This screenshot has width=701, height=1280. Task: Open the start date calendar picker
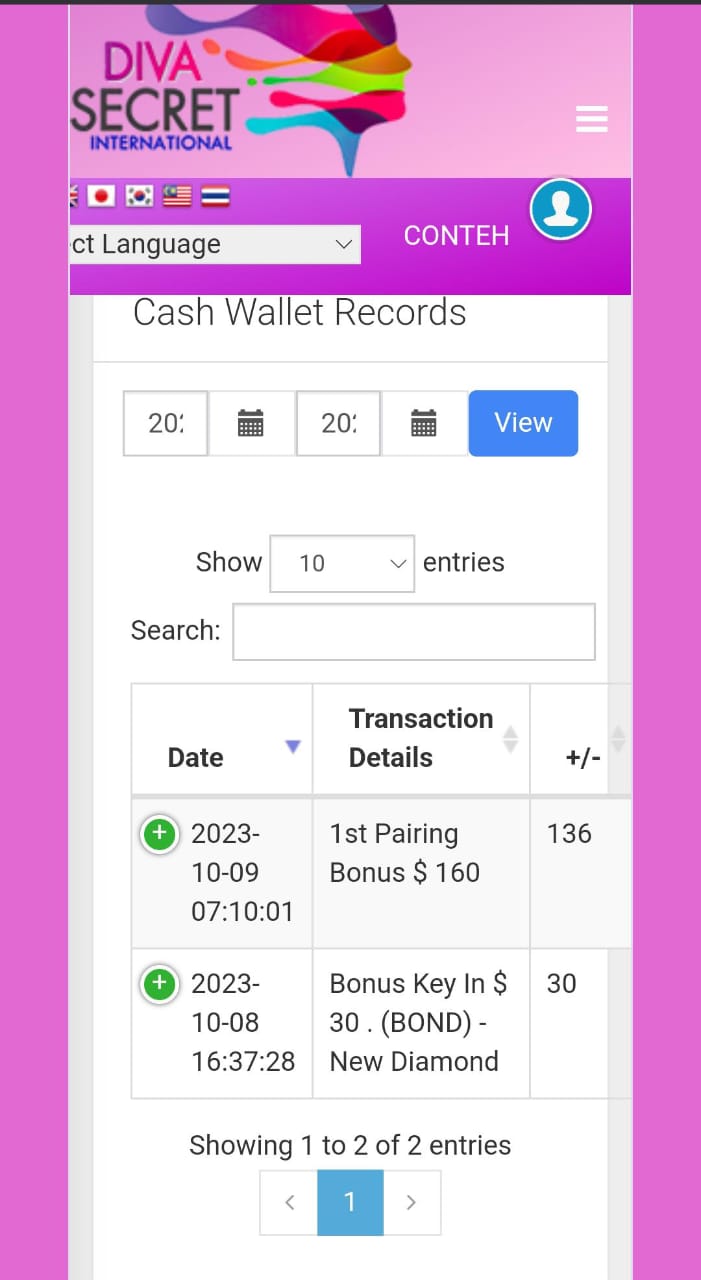pyautogui.click(x=251, y=423)
